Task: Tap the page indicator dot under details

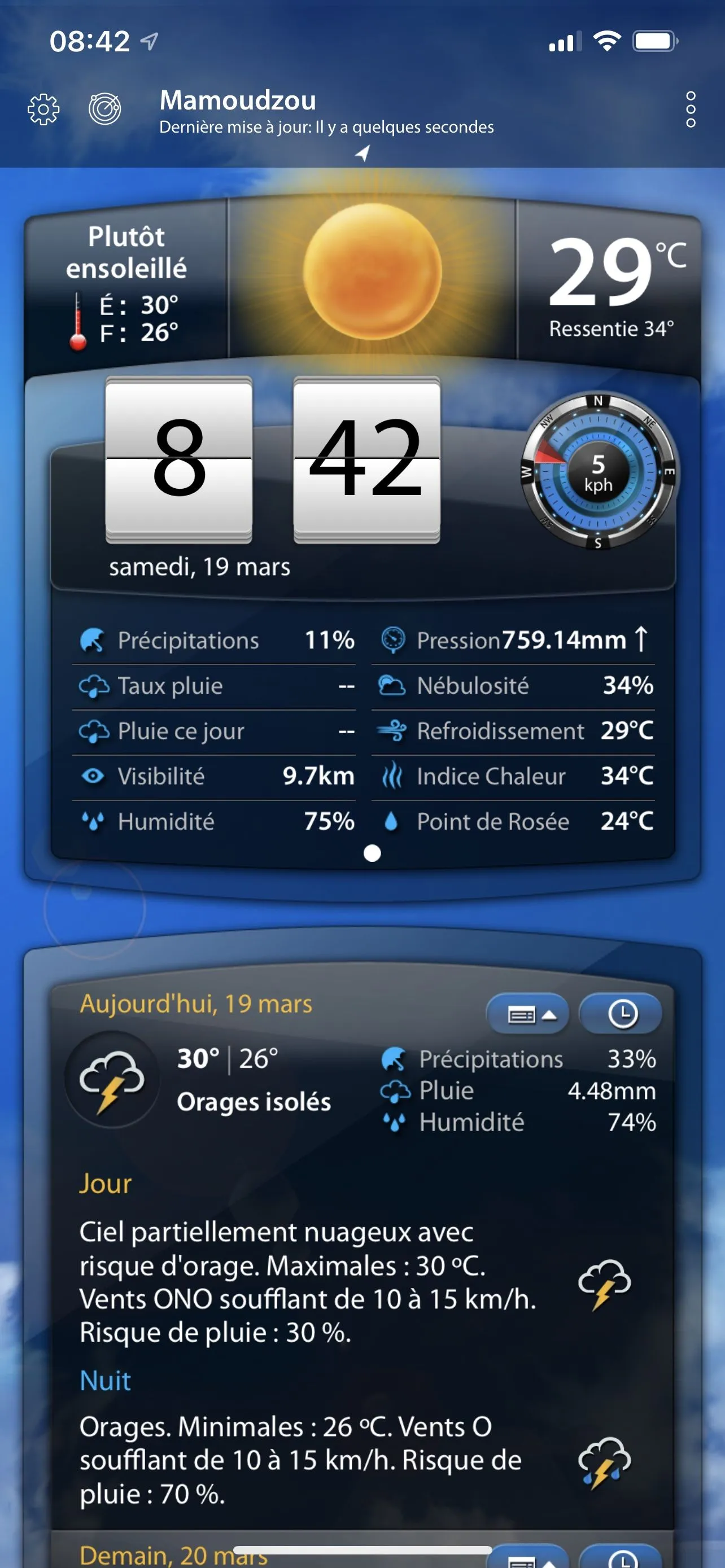Action: [x=372, y=853]
